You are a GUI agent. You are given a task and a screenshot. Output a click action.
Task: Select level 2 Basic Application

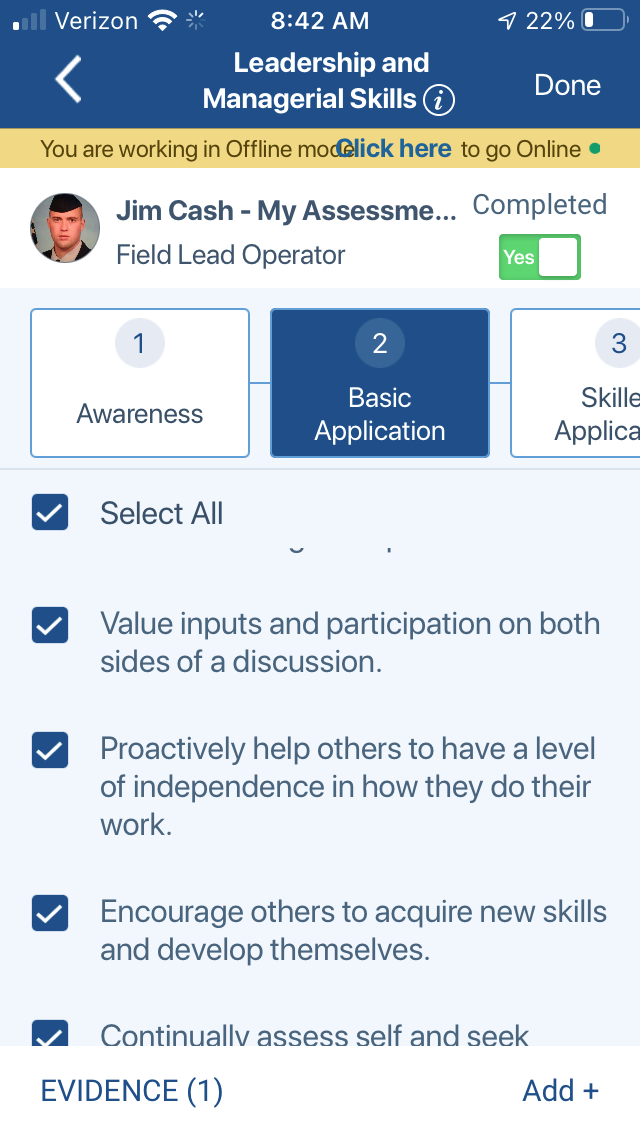pos(380,383)
